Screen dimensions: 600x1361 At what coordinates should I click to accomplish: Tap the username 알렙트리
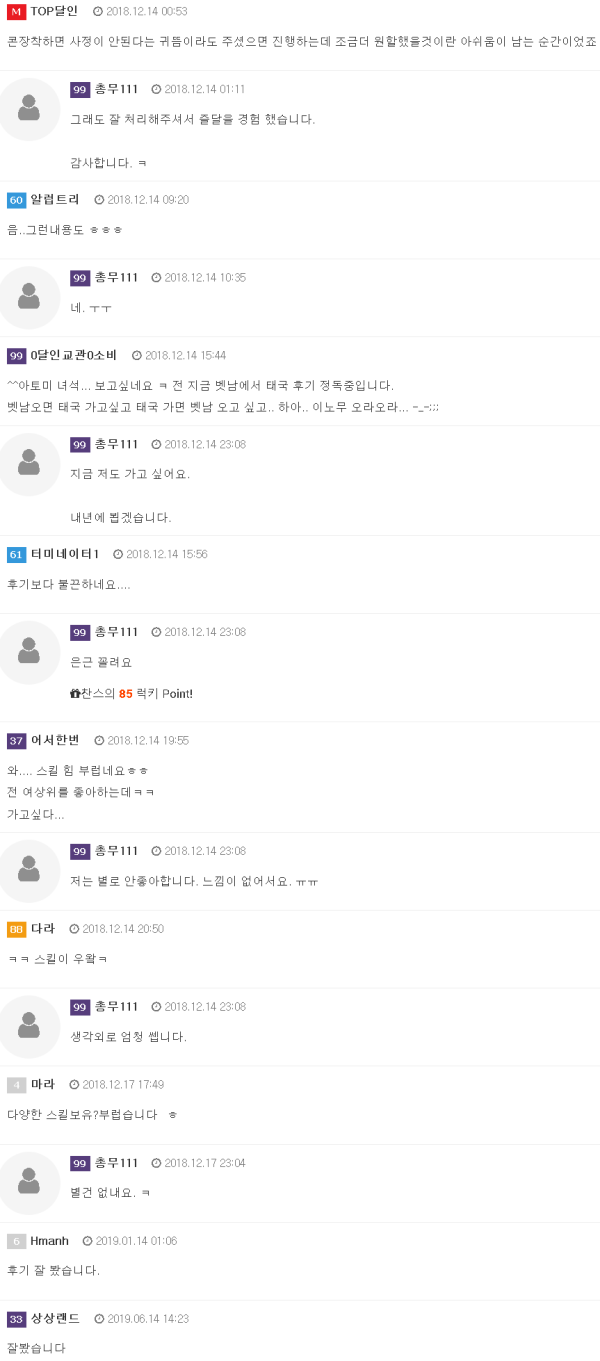(55, 200)
